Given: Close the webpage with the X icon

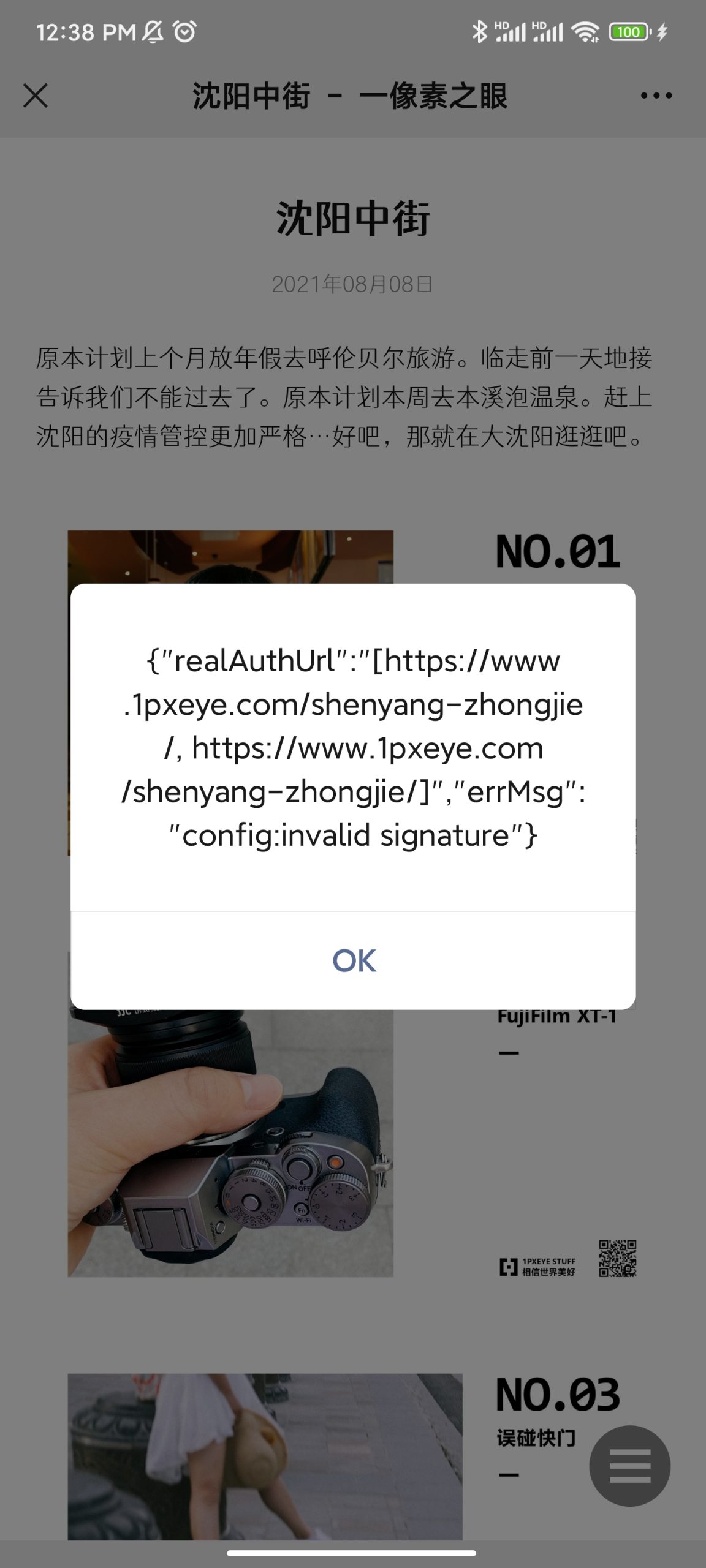Looking at the screenshot, I should (x=36, y=96).
